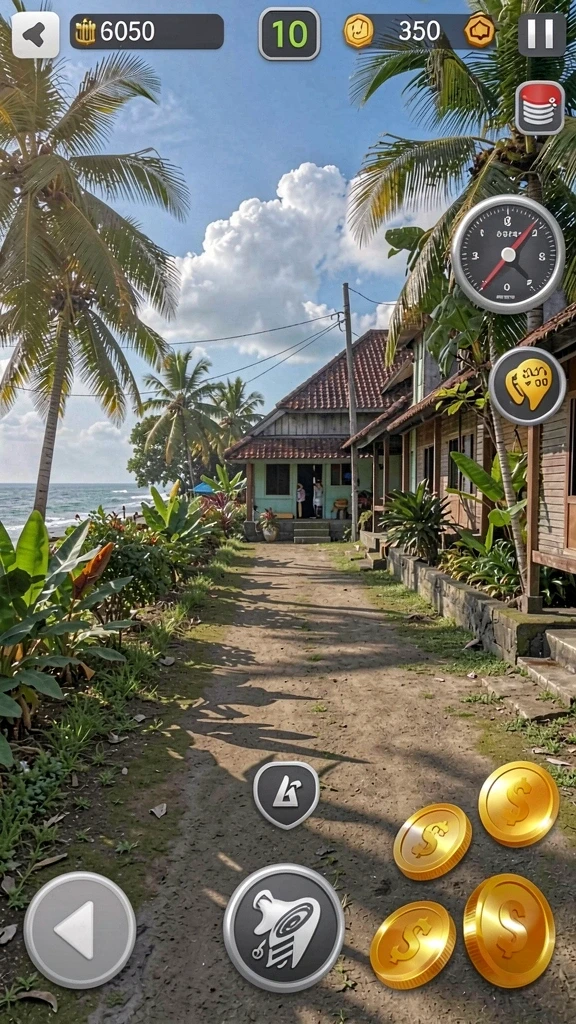Tap the back arrow button
This screenshot has height=1024, width=576.
point(35,35)
